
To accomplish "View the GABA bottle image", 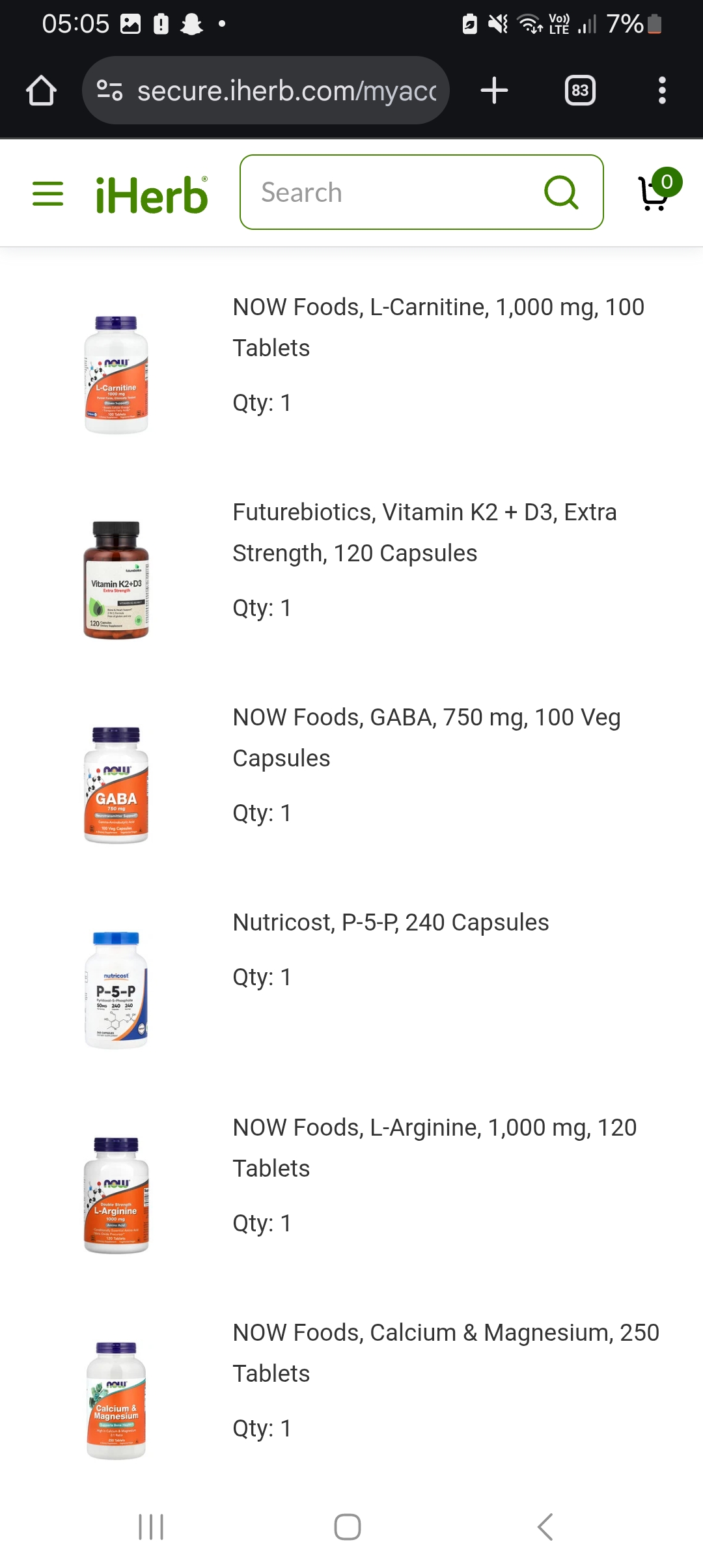I will pos(117,785).
